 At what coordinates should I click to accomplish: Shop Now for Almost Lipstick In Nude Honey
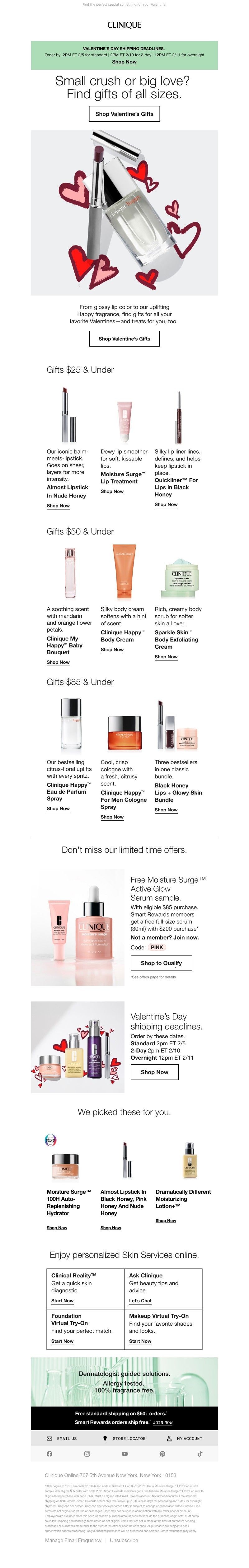pos(59,505)
